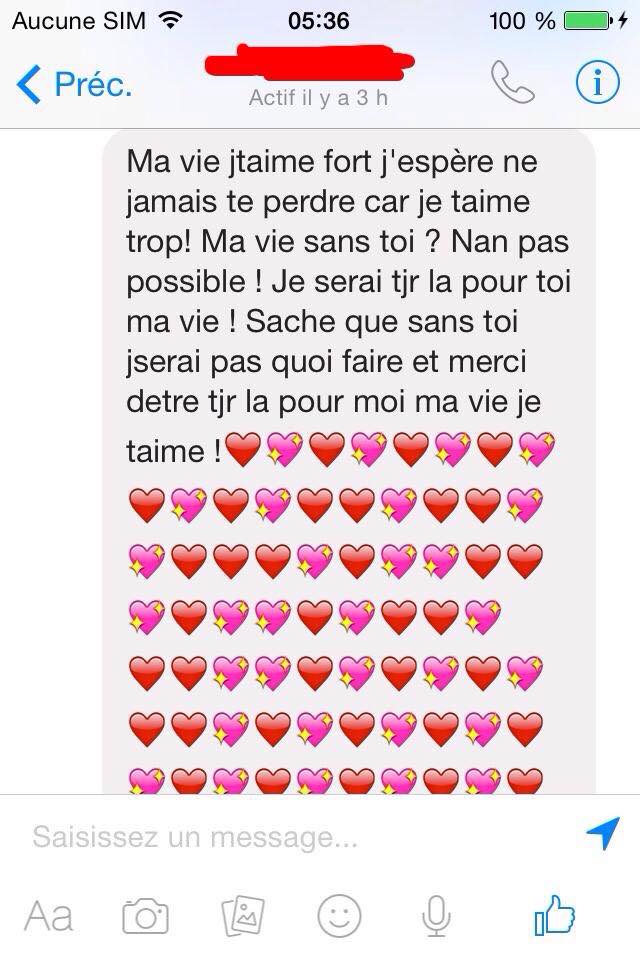This screenshot has height=960, width=640.
Task: Go back with the Préc. button
Action: click(75, 84)
